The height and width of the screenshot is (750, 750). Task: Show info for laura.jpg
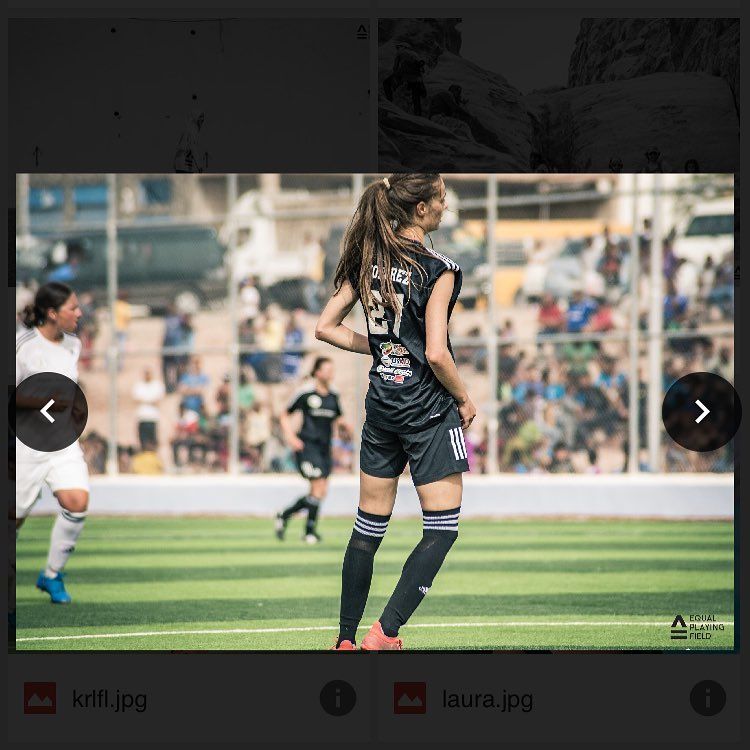(x=707, y=698)
